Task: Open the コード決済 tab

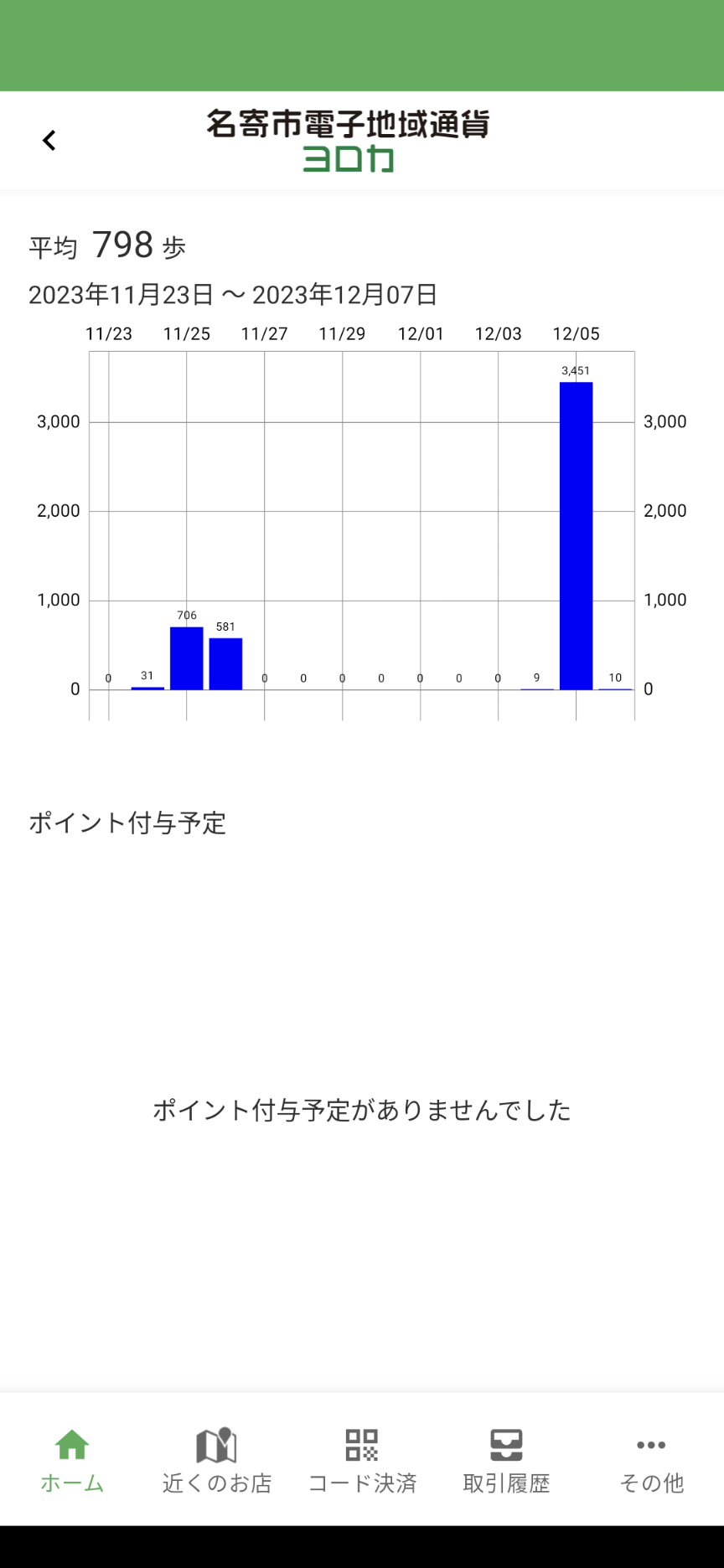Action: 362,1460
